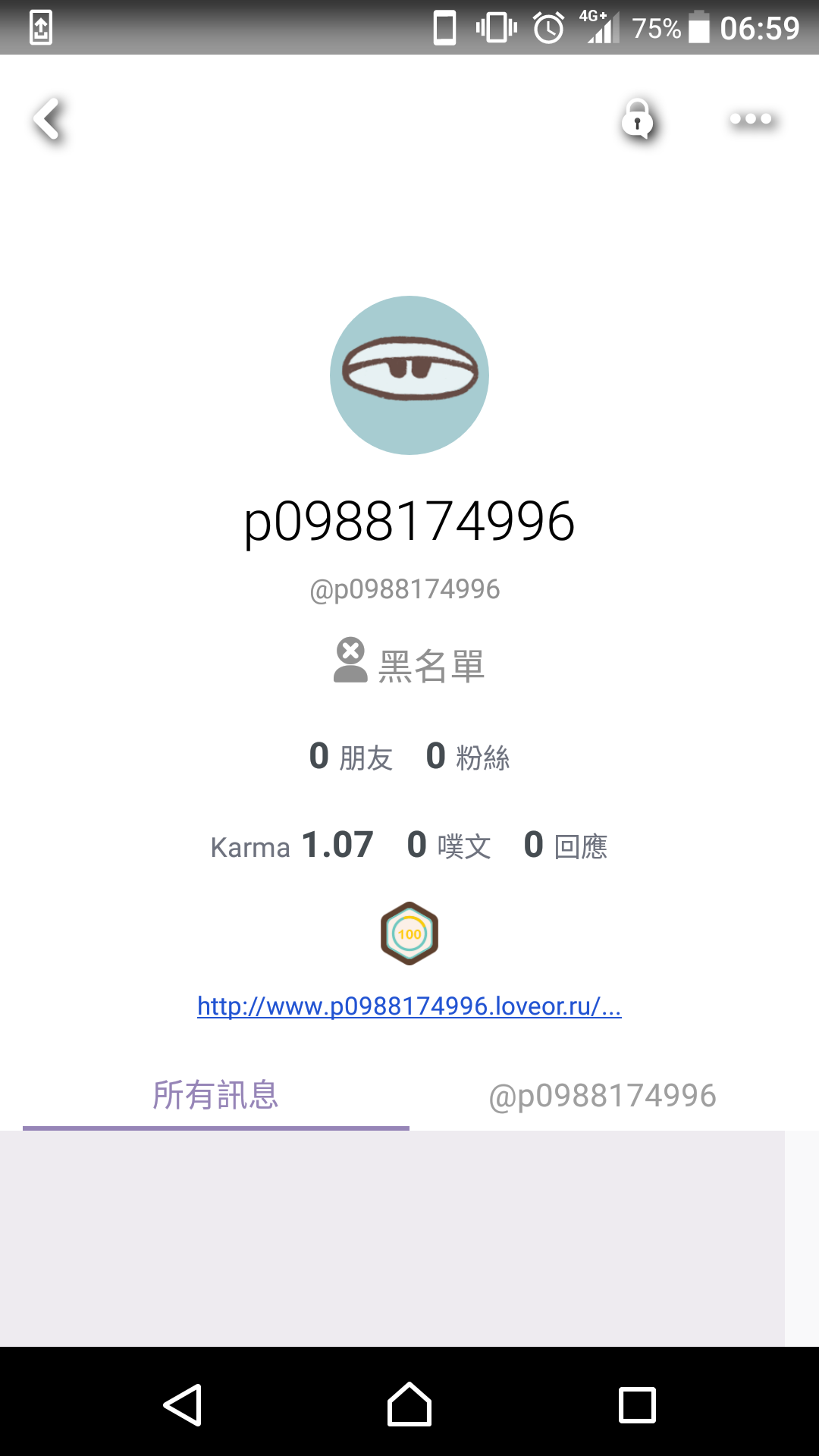Image resolution: width=819 pixels, height=1456 pixels.
Task: Open the 0 朋友 friends list
Action: [x=351, y=757]
